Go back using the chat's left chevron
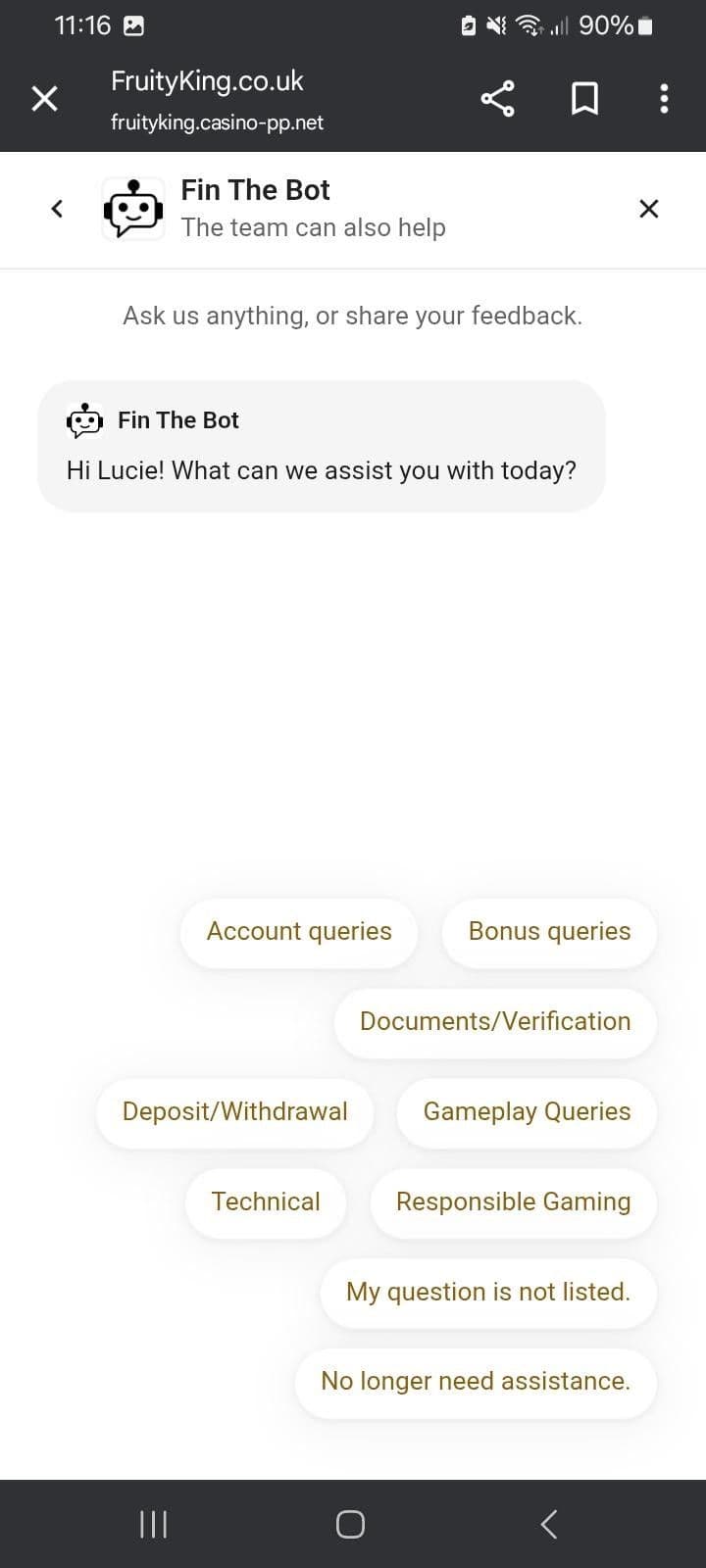 (x=56, y=208)
